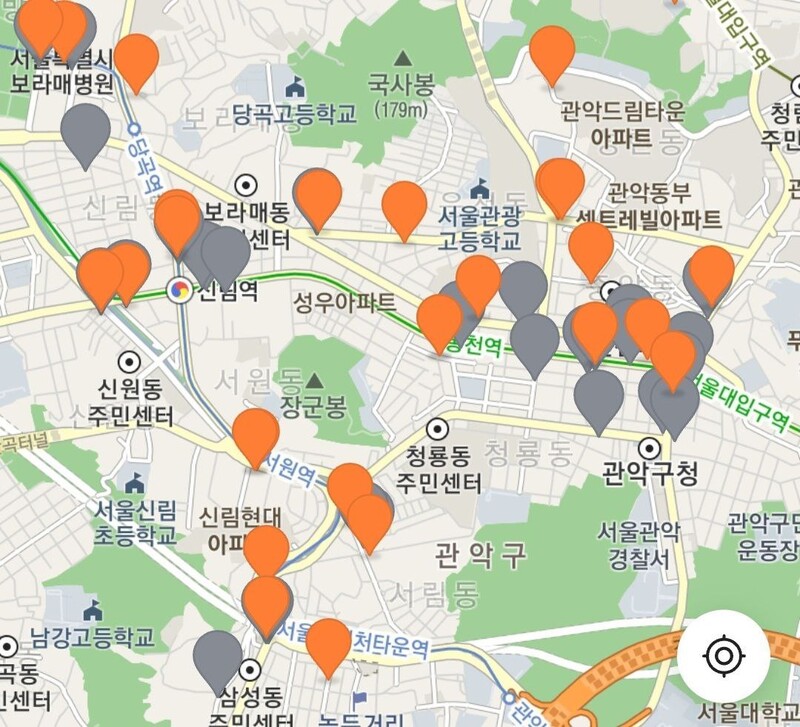Open the orange pin left of 서울관광고등학교

click(x=404, y=205)
